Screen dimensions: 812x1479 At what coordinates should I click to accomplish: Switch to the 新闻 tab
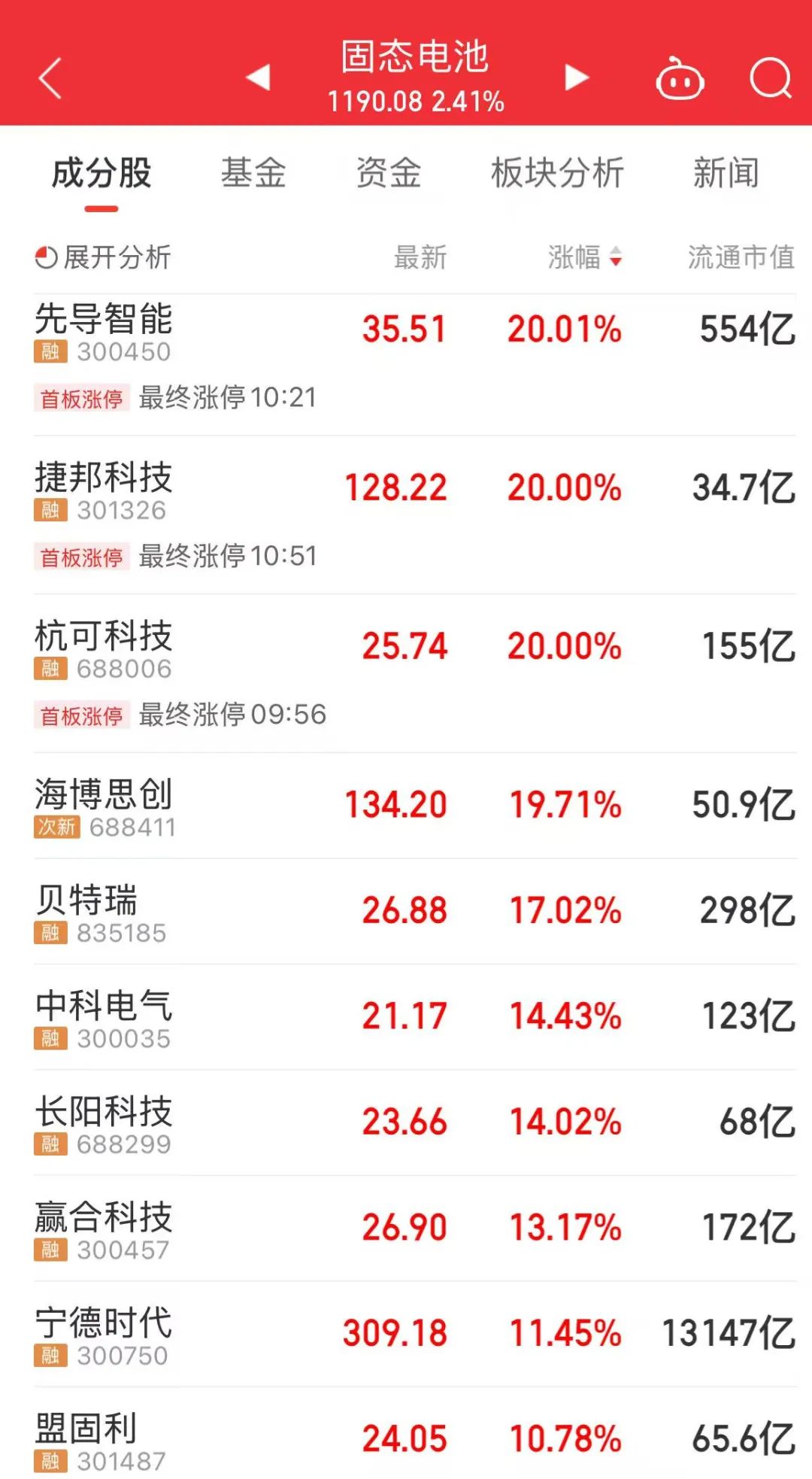726,173
